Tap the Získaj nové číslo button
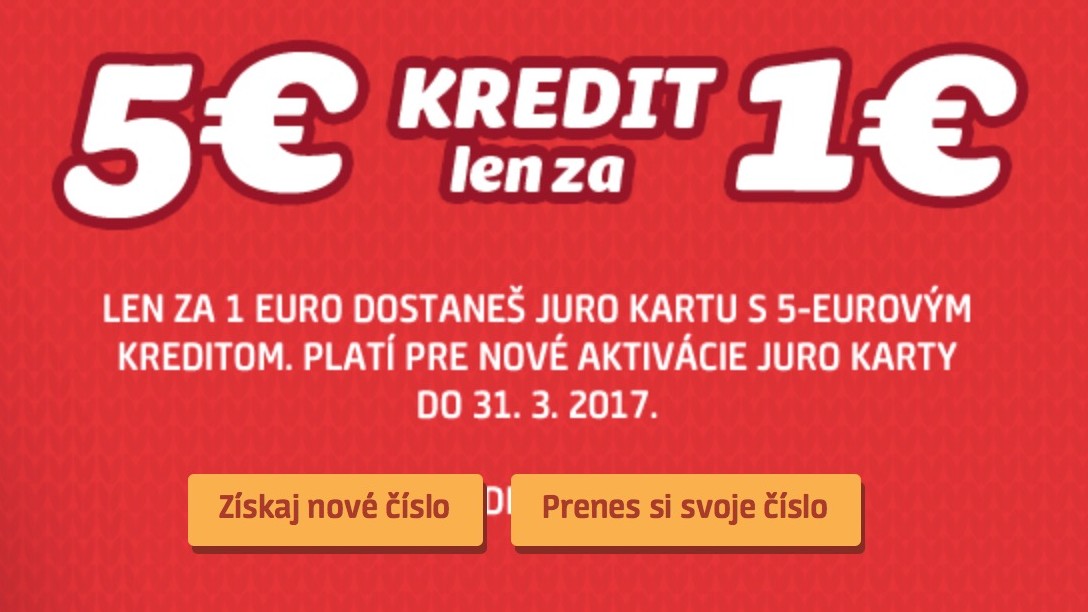This screenshot has height=612, width=1088. pos(335,509)
